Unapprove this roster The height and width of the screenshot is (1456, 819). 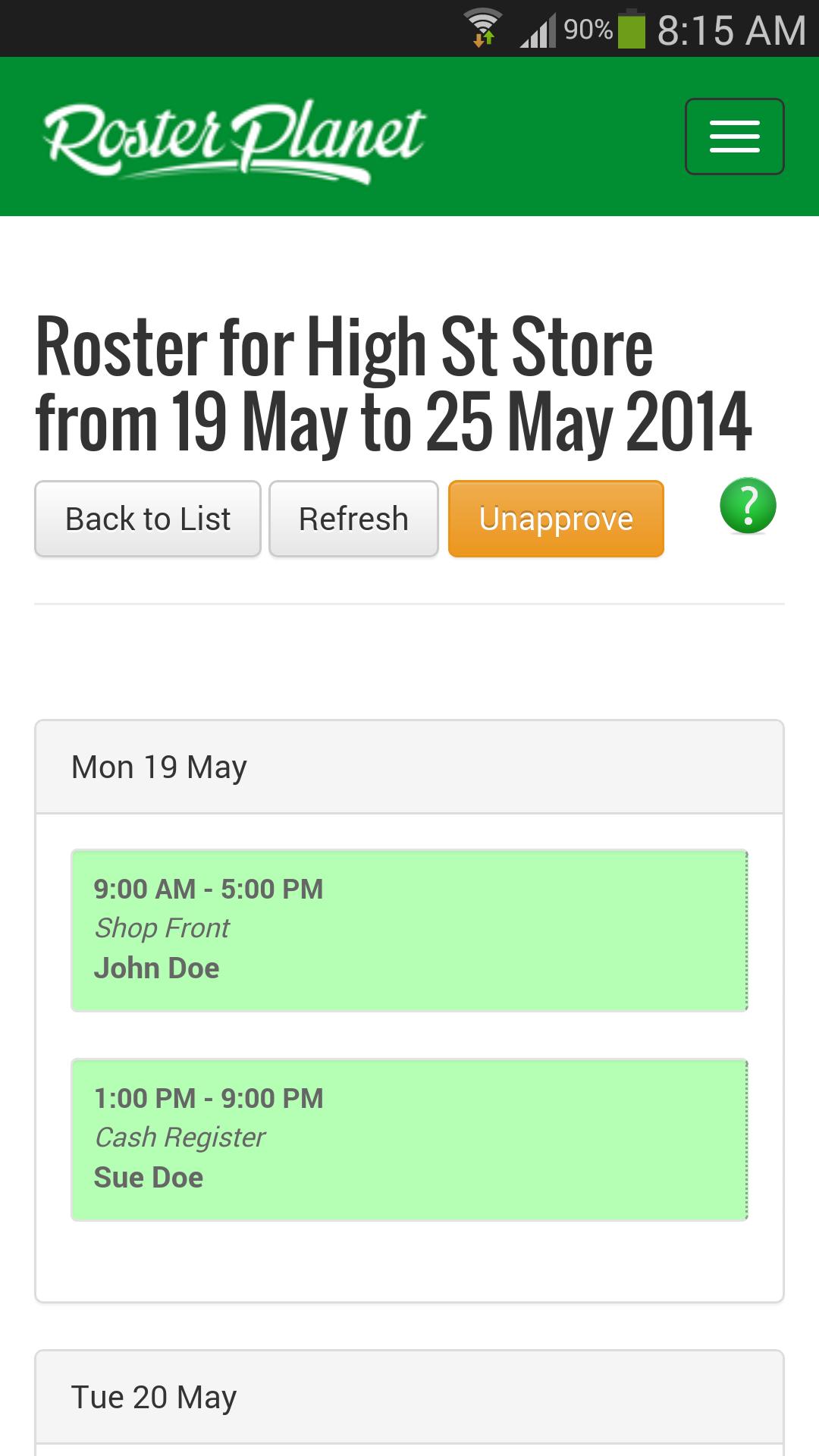click(556, 519)
